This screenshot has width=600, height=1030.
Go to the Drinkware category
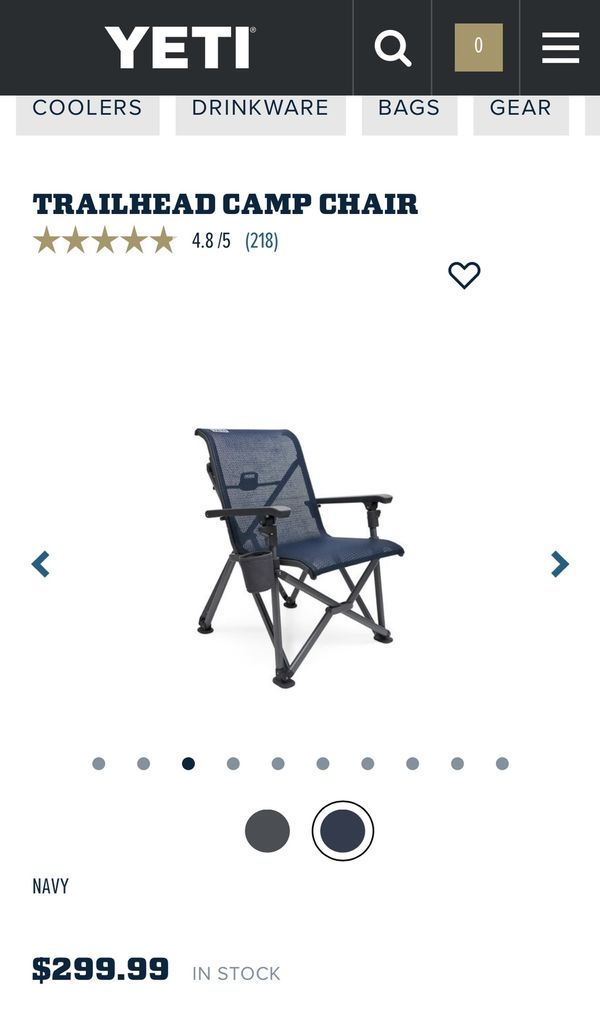[x=260, y=108]
